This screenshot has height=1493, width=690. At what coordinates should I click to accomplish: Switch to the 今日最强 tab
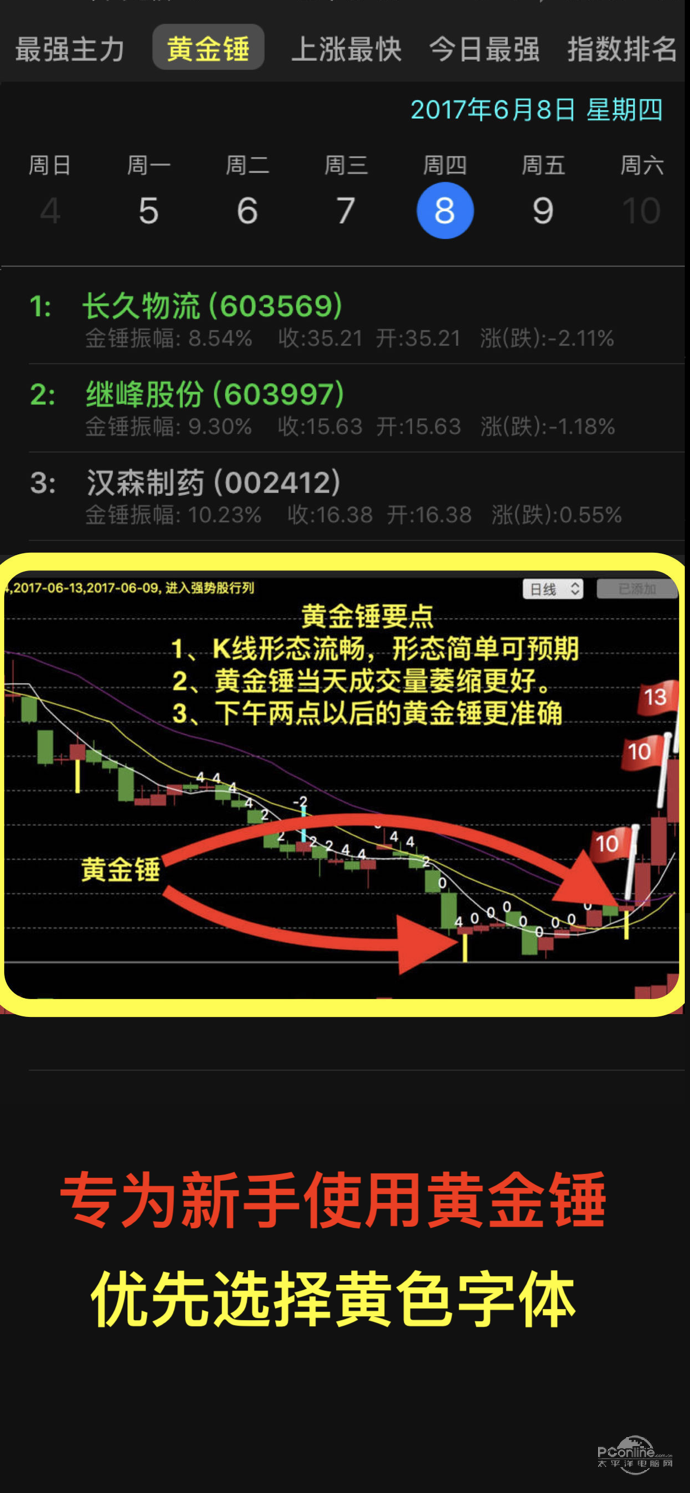(484, 49)
